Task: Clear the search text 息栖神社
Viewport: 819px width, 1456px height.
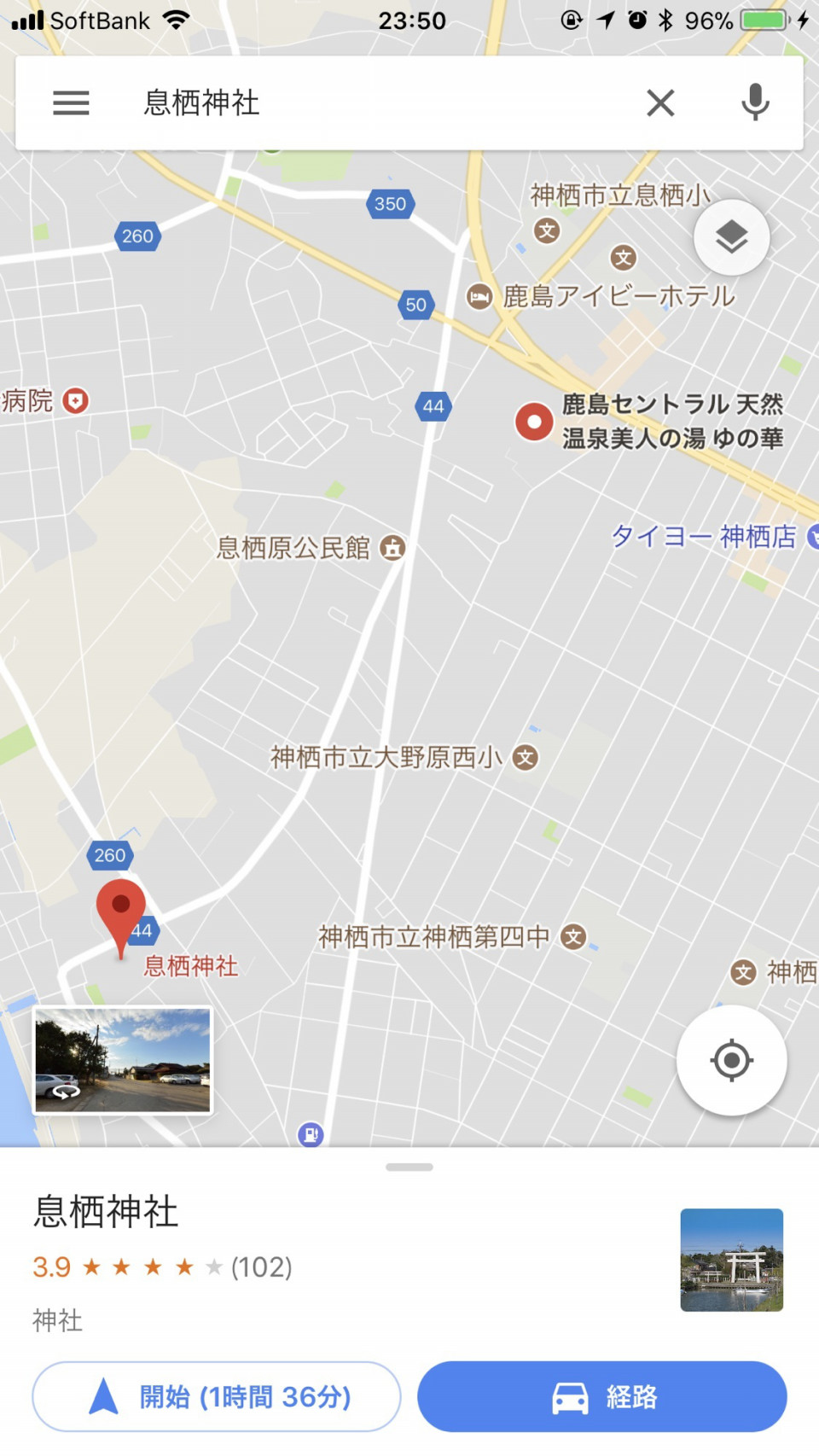Action: 660,103
